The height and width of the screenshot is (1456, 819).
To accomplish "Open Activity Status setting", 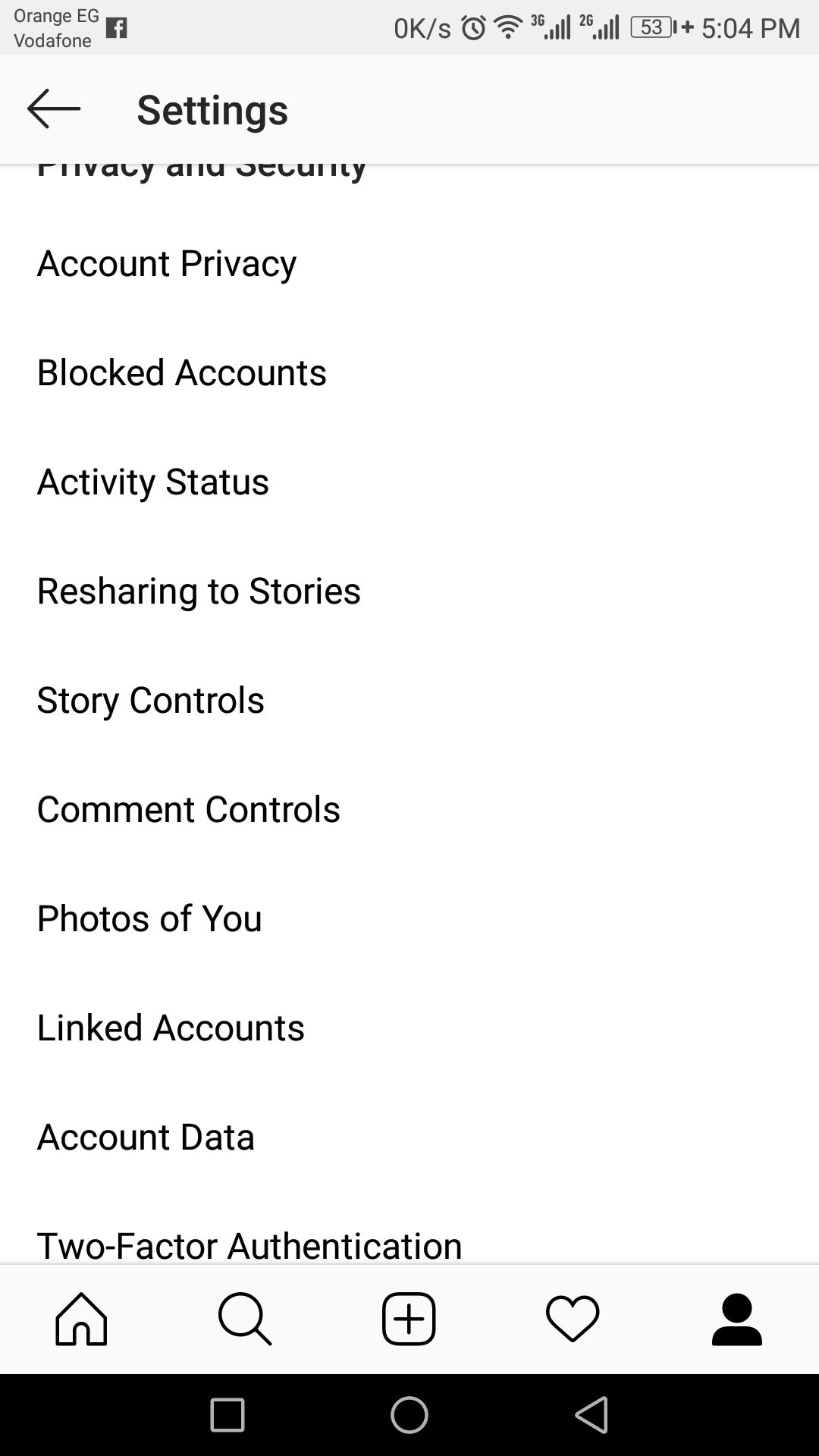I will click(153, 482).
